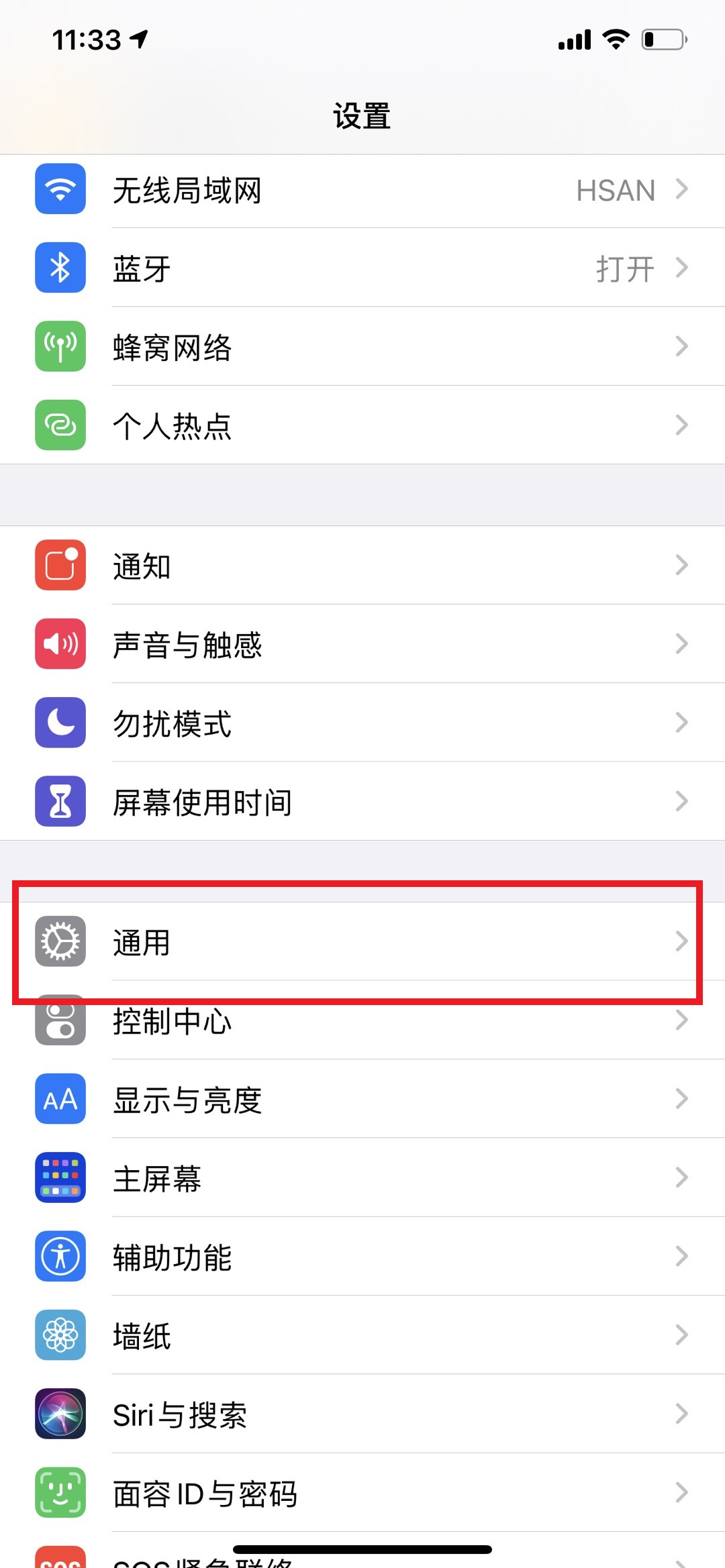Open the 无线局域网 settings row
The width and height of the screenshot is (725, 1568).
[x=362, y=190]
